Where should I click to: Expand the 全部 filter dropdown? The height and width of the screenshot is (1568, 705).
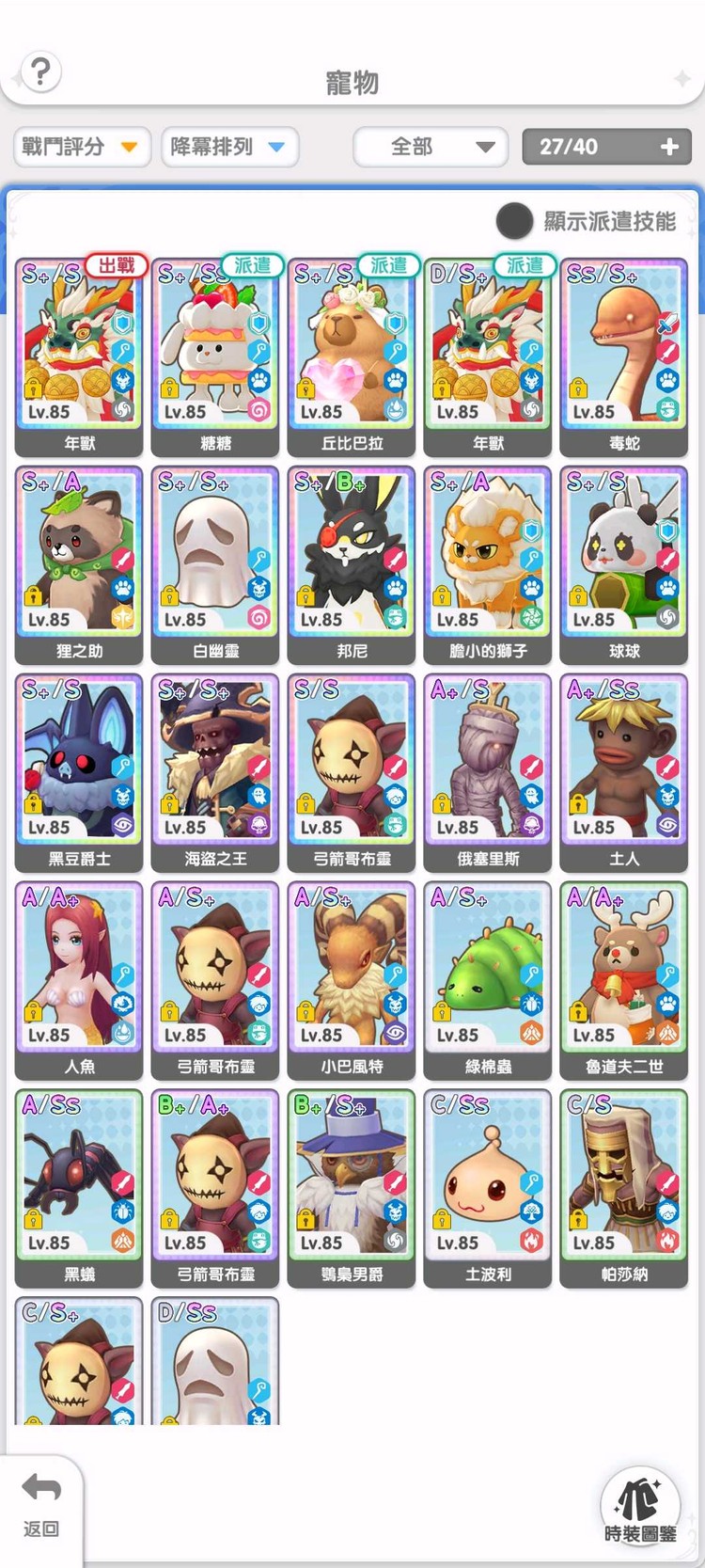pos(431,147)
